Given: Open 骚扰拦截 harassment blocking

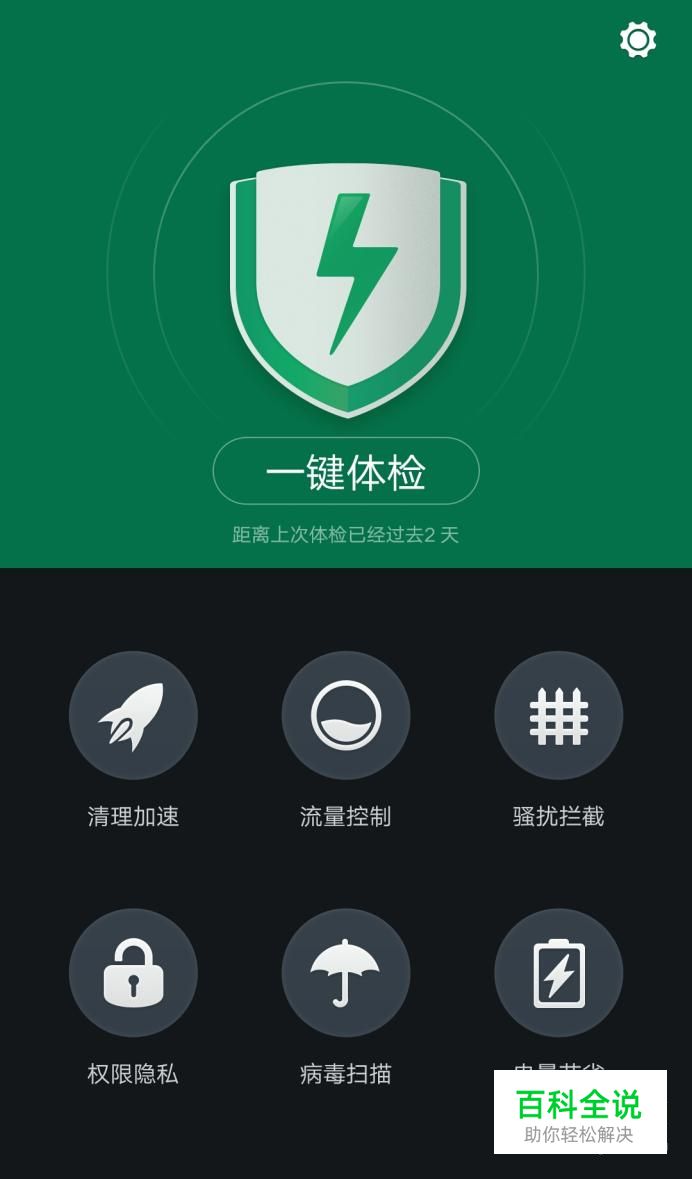Looking at the screenshot, I should [x=558, y=716].
